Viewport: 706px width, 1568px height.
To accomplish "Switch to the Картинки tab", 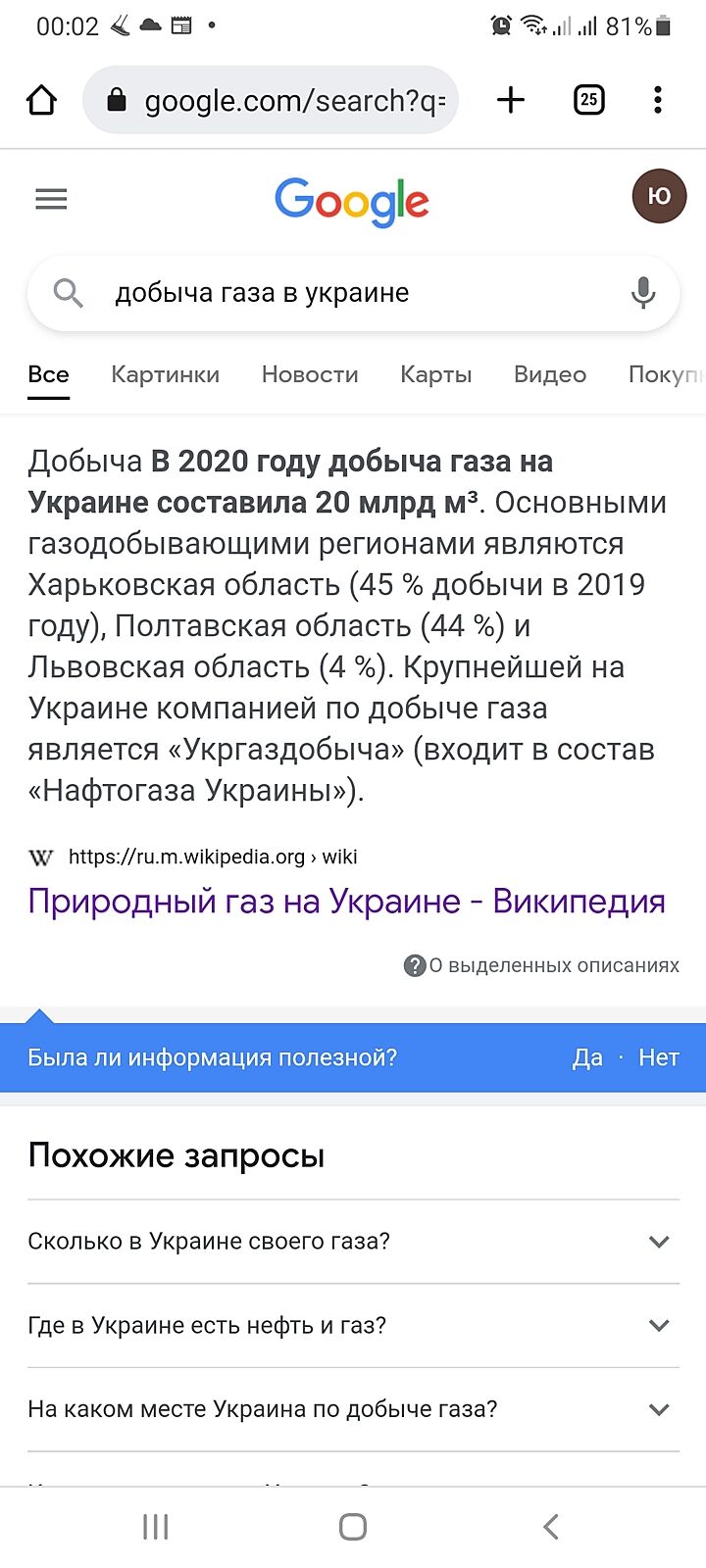I will [x=165, y=374].
